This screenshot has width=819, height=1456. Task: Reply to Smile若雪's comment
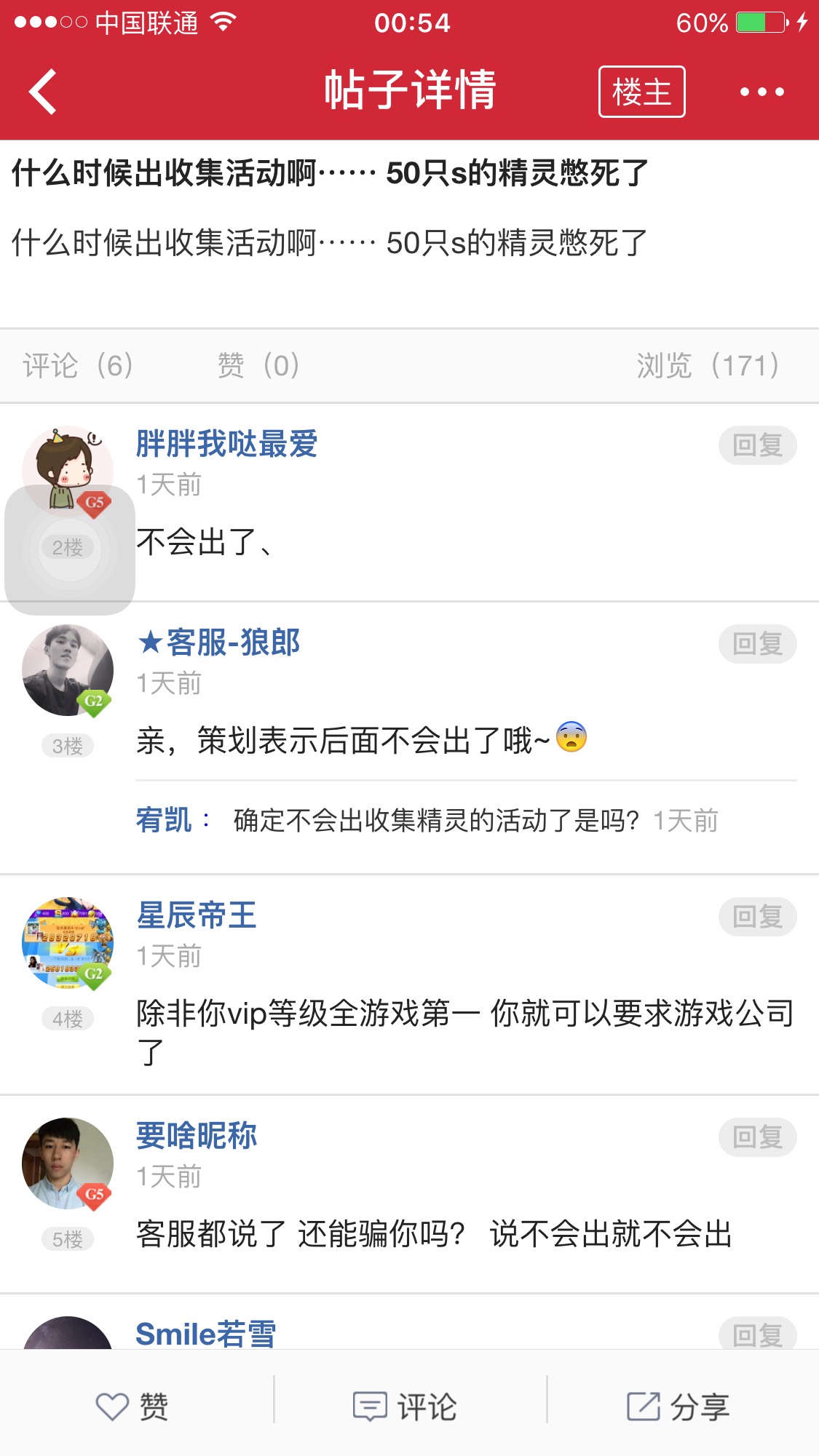point(757,1334)
